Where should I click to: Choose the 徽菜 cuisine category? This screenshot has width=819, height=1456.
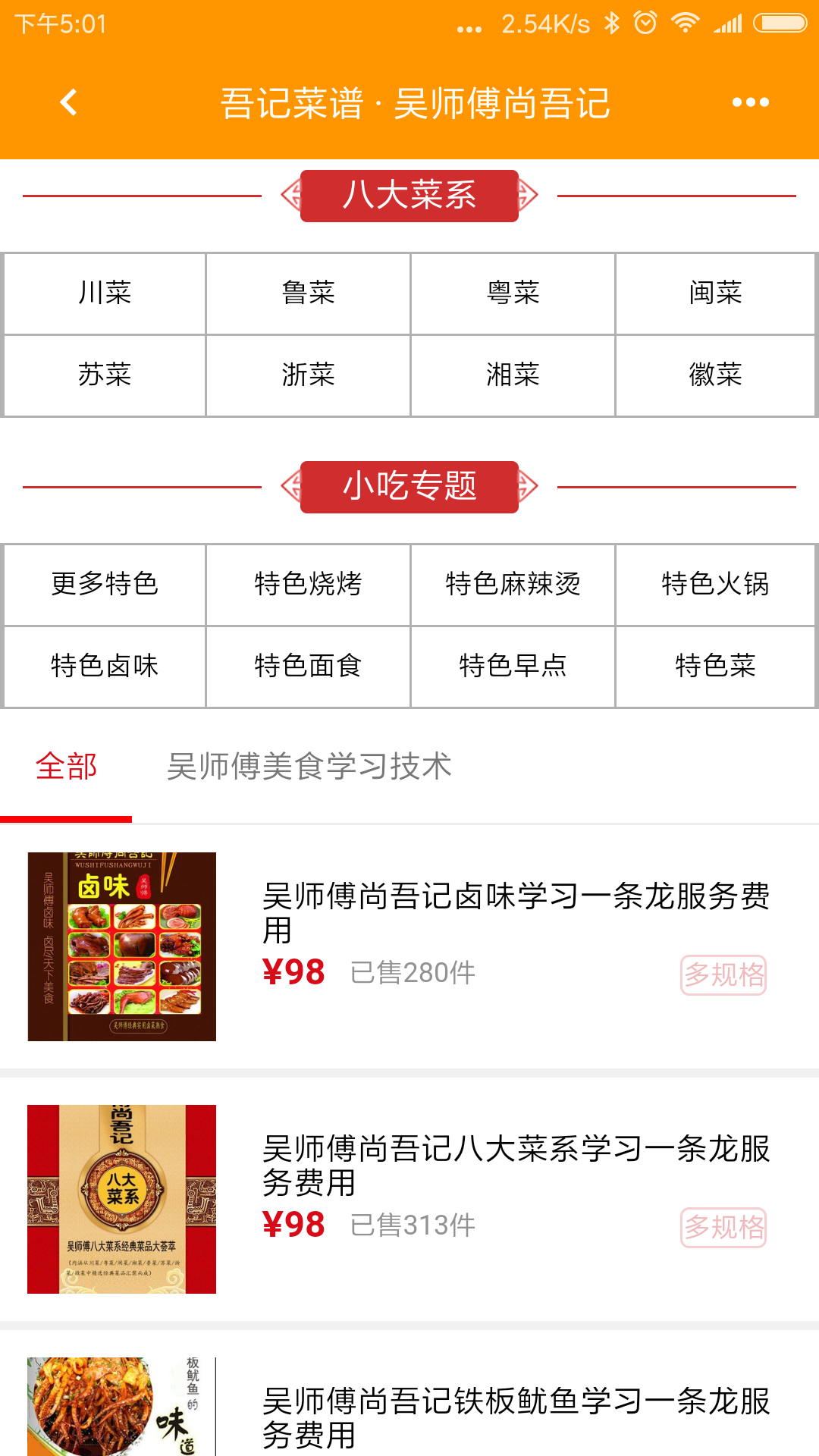click(715, 375)
